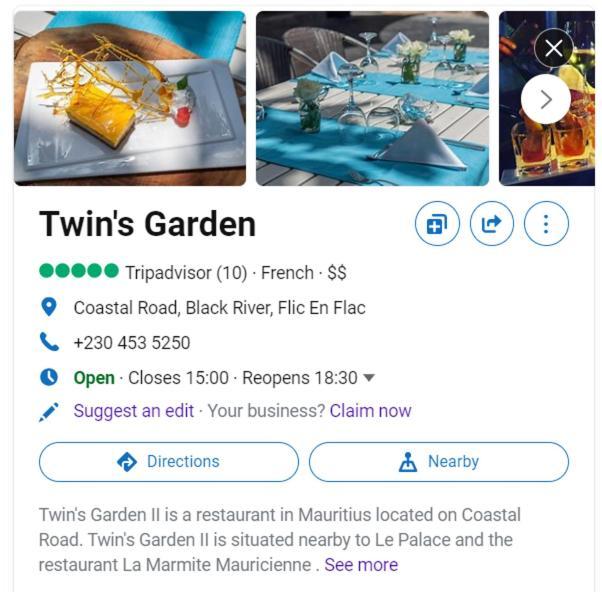602x592 pixels.
Task: Close the Twin's Garden info panel
Action: (x=553, y=48)
